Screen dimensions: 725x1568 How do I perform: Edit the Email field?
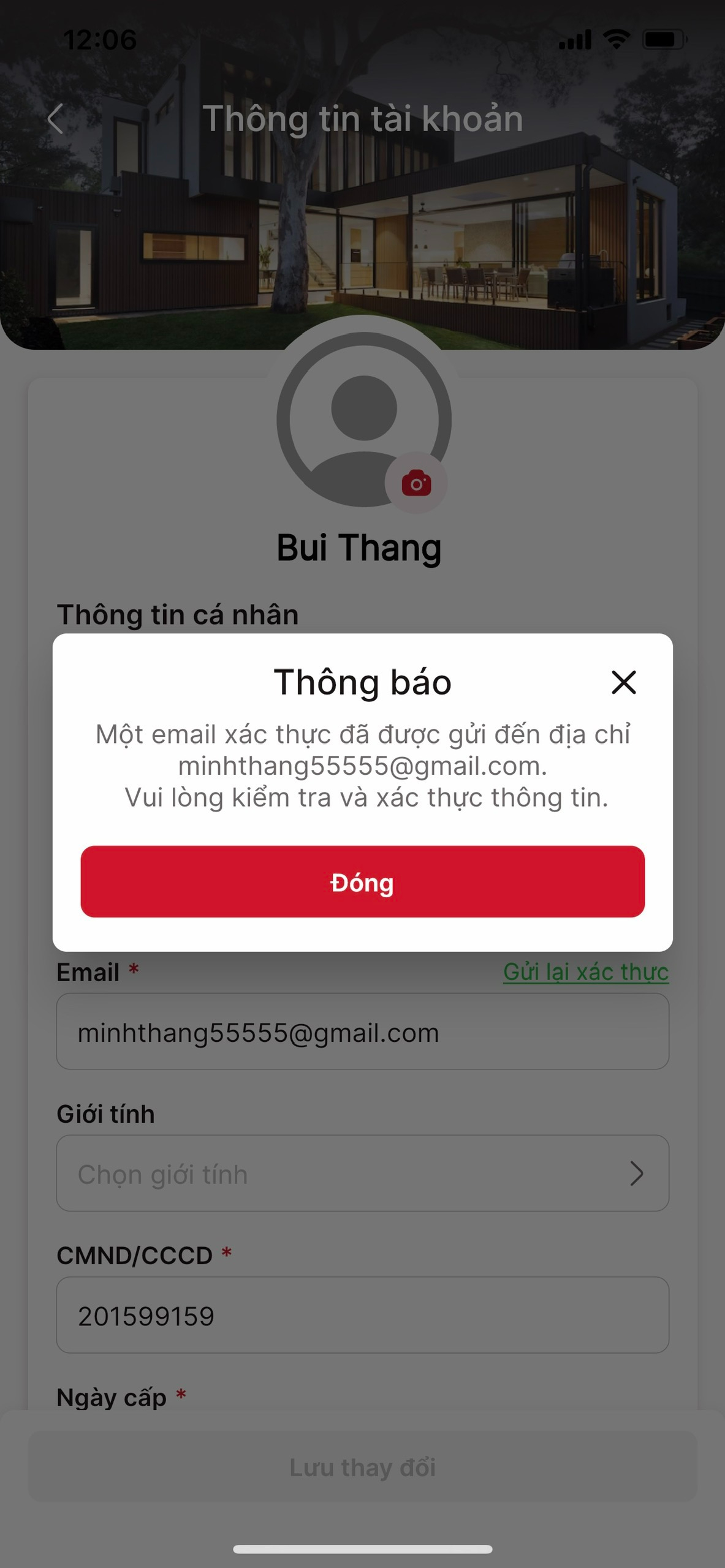(x=362, y=1032)
